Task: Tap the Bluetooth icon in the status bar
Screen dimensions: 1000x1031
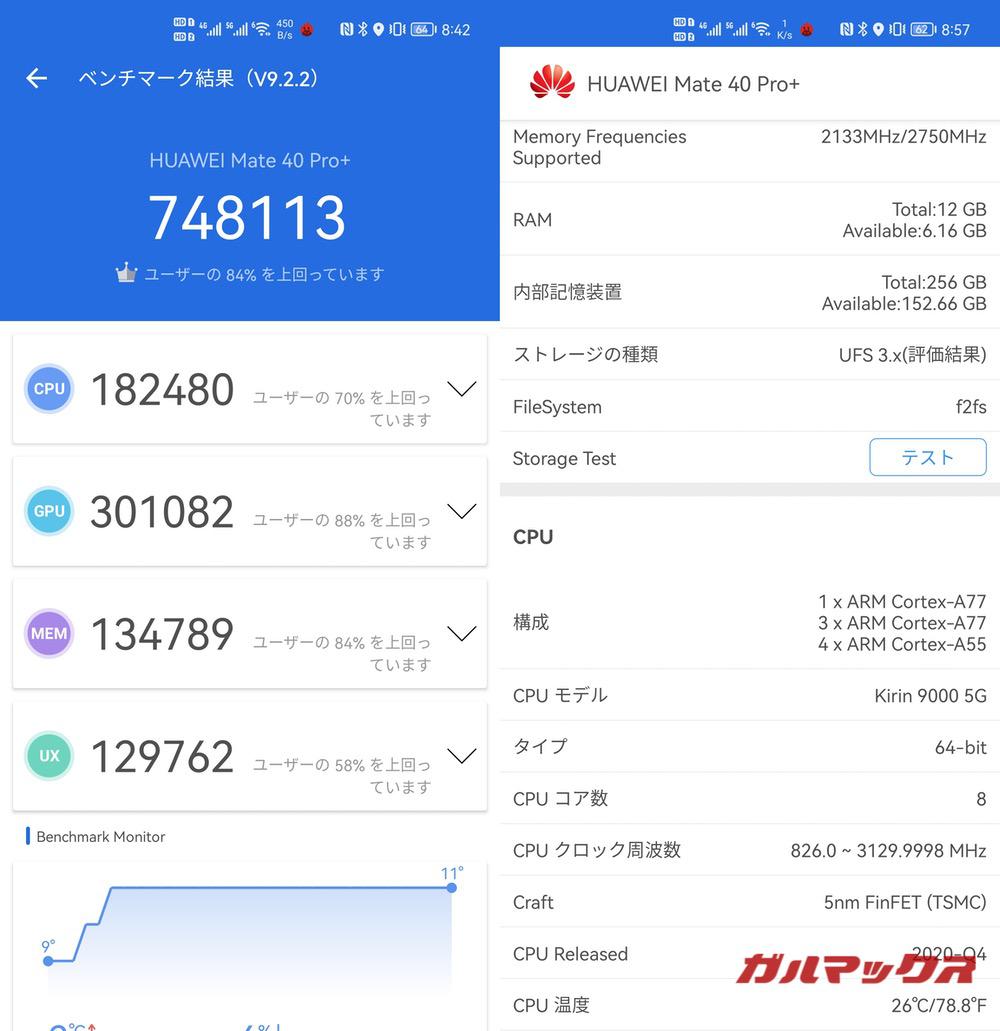Action: (x=363, y=28)
